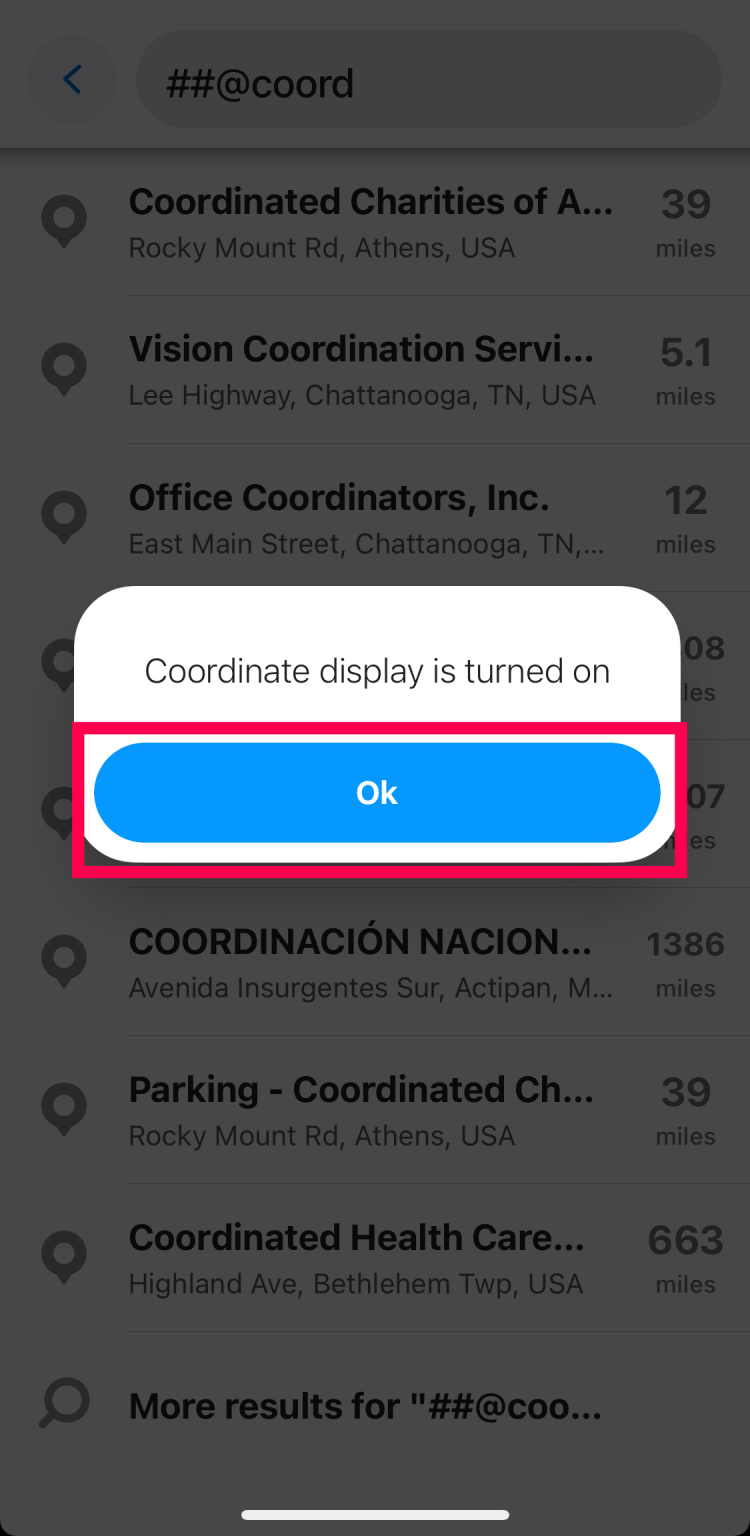Tap the location pin beside COORDINACIÓN NACIONAL
This screenshot has width=750, height=1536.
click(64, 961)
